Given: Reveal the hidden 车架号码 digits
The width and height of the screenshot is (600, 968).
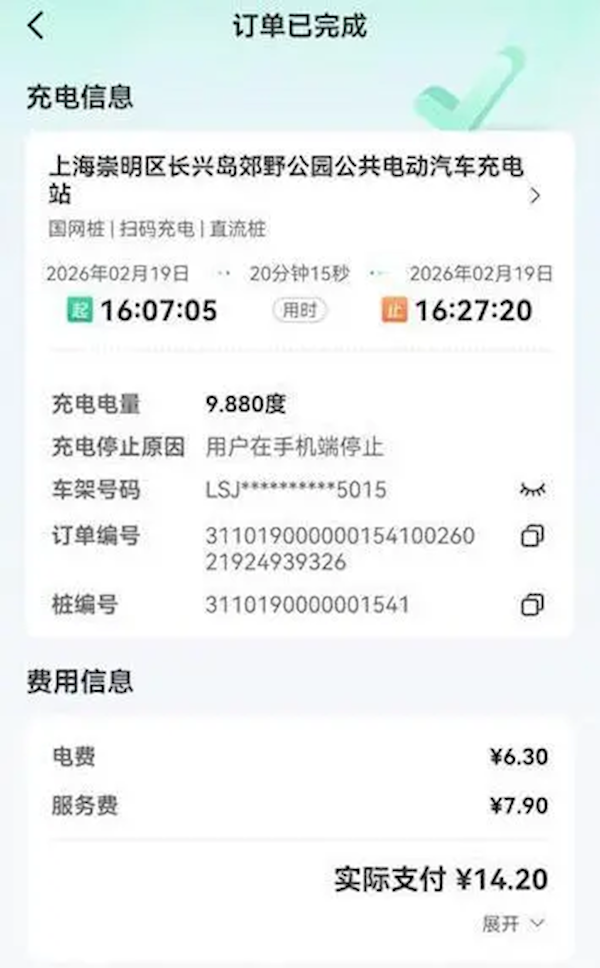Looking at the screenshot, I should pyautogui.click(x=532, y=489).
